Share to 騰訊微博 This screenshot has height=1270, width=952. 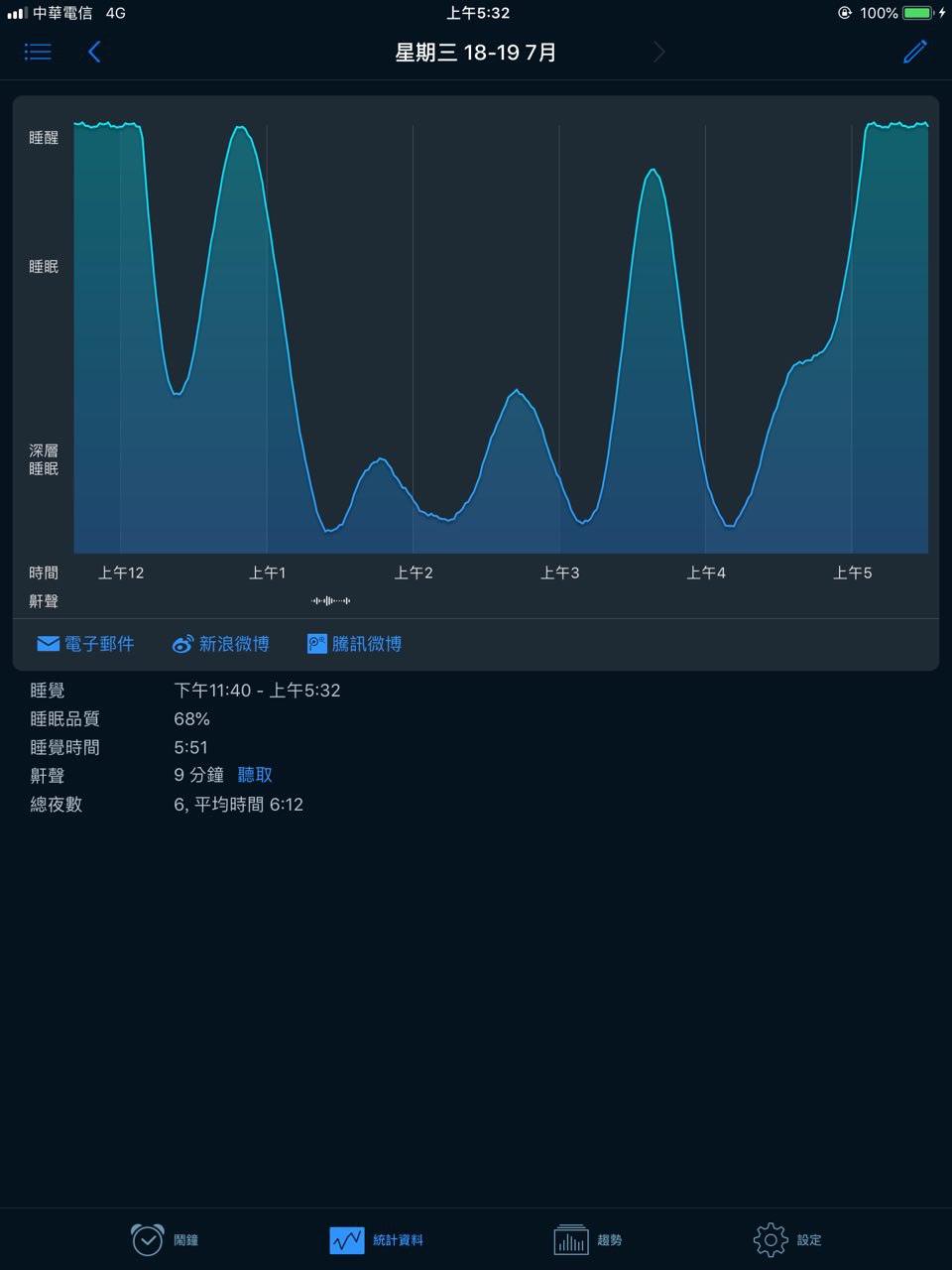pyautogui.click(x=354, y=644)
